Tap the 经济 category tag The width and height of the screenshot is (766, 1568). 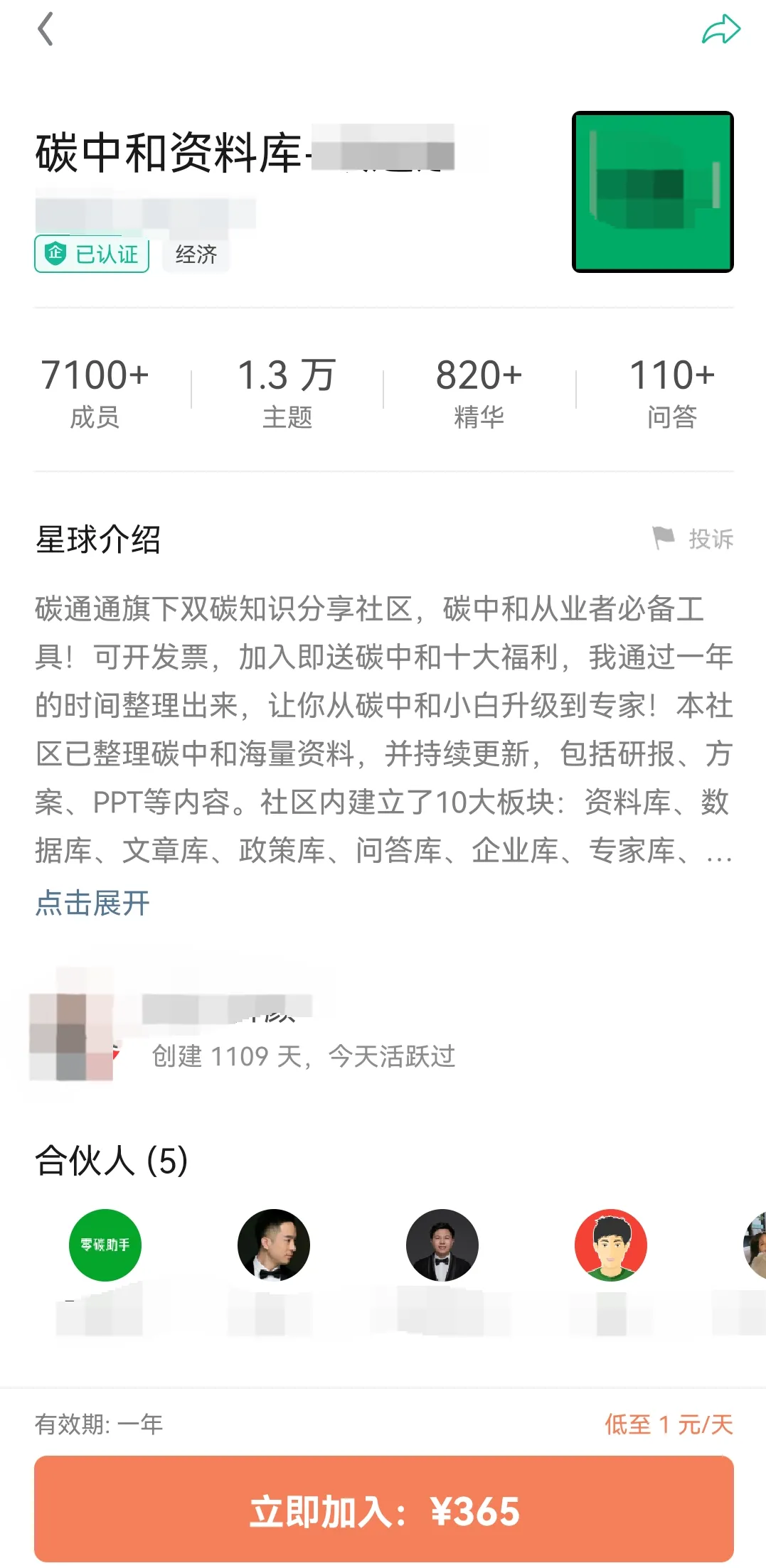point(196,254)
